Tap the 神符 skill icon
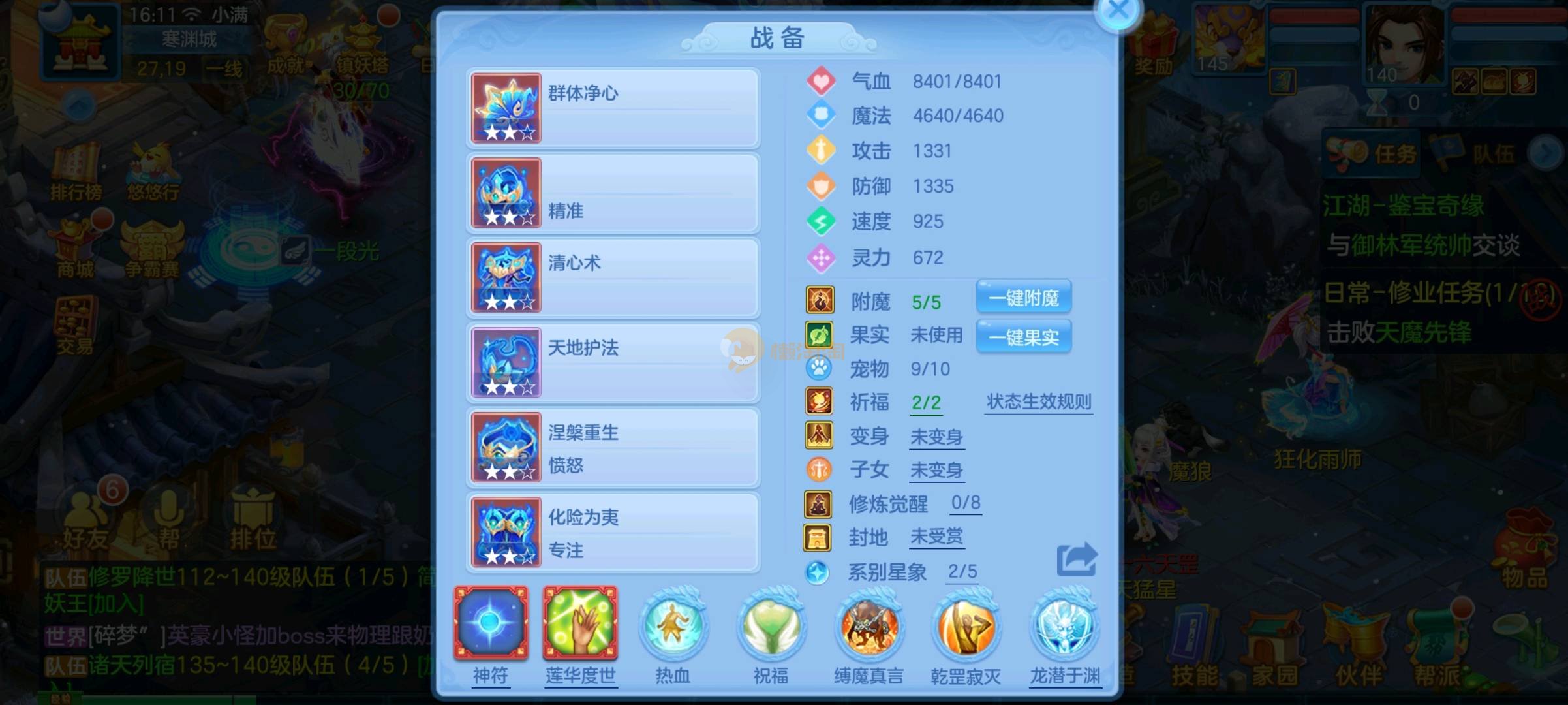The image size is (1568, 705). tap(491, 623)
